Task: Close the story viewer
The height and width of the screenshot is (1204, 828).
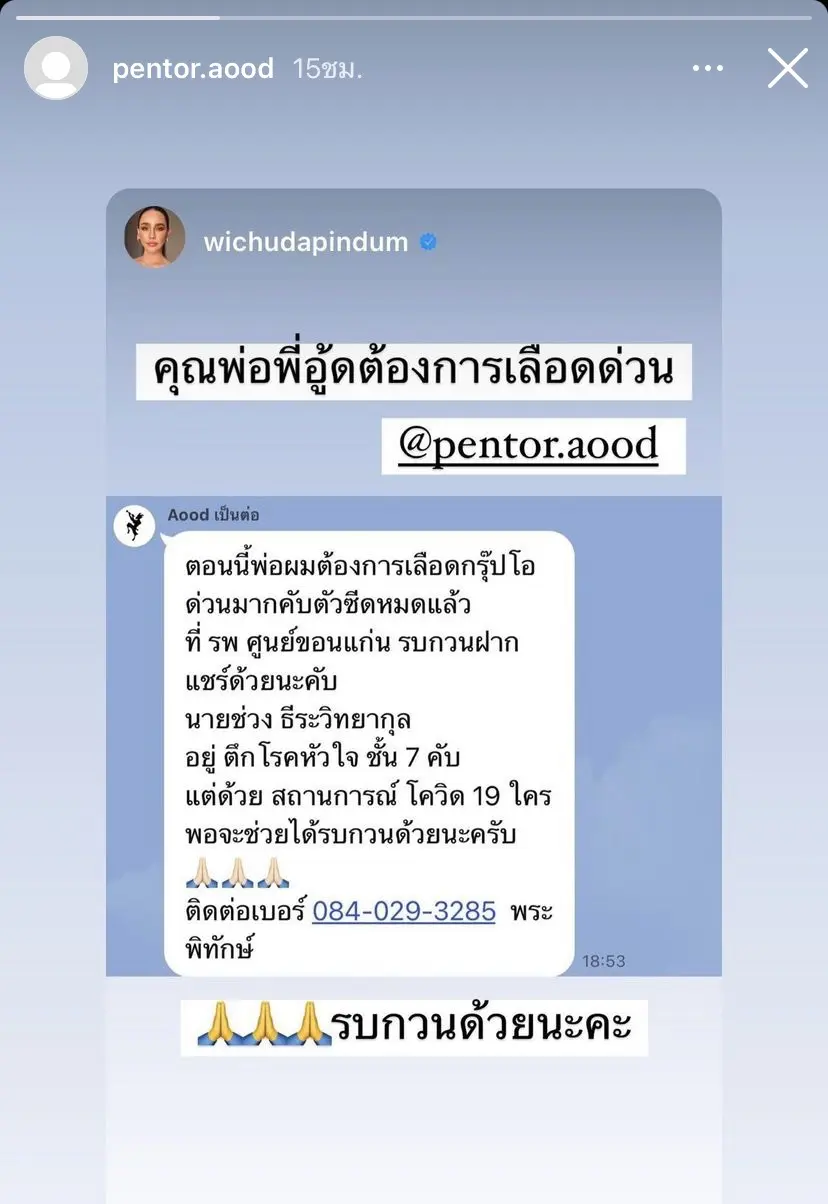Action: pyautogui.click(x=787, y=69)
